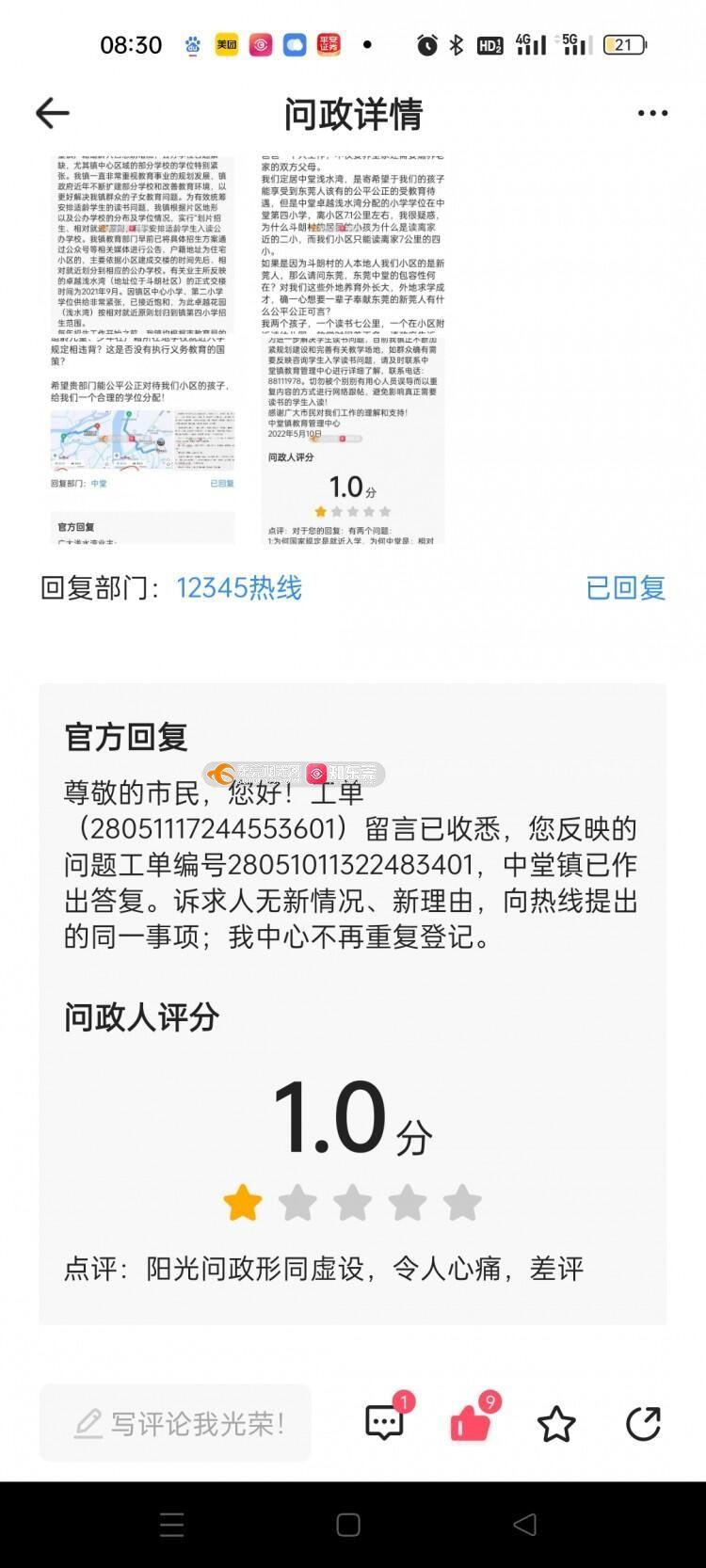This screenshot has width=706, height=1568.
Task: View comments via the speech bubble icon
Action: point(384,1423)
